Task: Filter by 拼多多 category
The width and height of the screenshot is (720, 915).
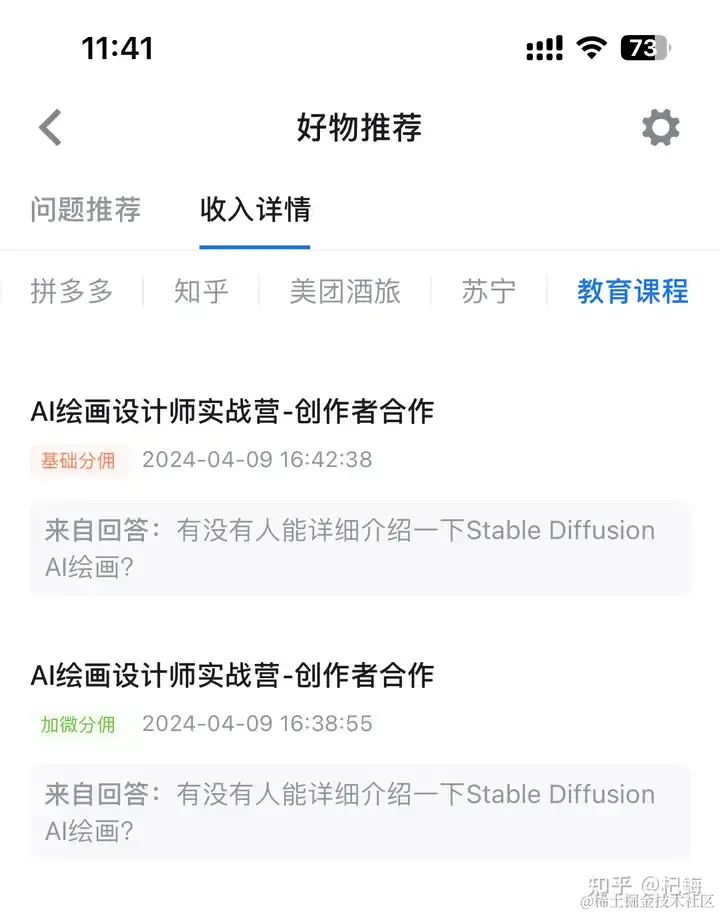Action: click(72, 291)
